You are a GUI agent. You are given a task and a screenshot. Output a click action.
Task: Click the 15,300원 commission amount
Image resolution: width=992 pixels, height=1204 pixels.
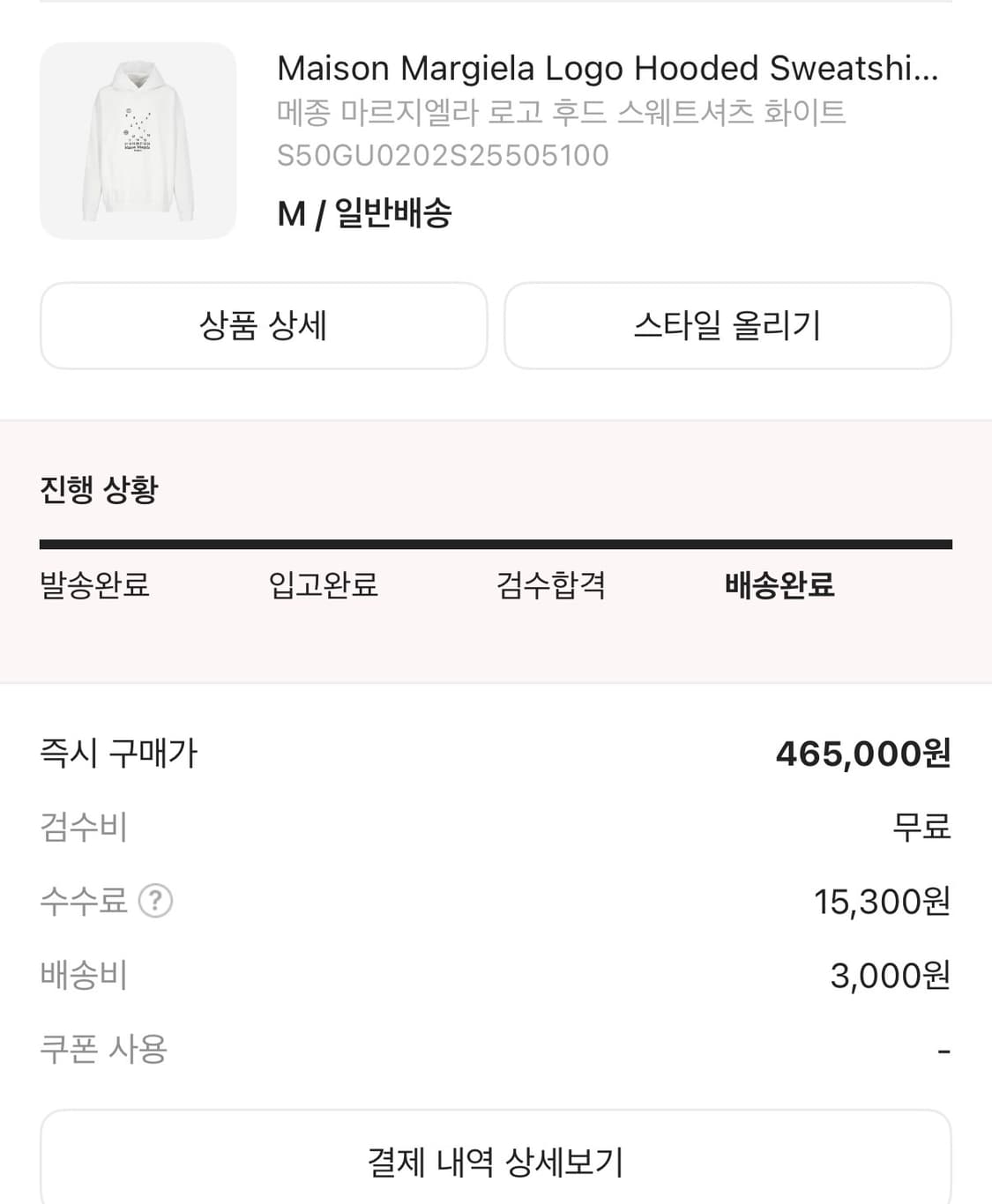pyautogui.click(x=882, y=901)
